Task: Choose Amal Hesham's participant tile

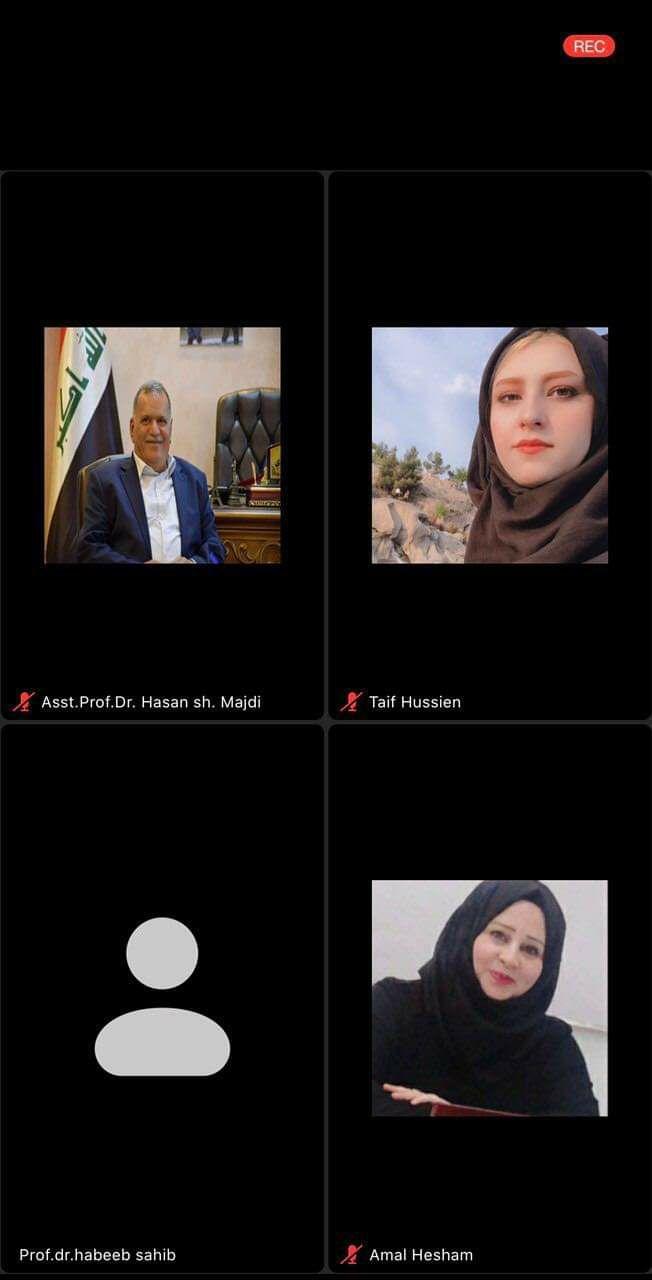Action: click(490, 997)
